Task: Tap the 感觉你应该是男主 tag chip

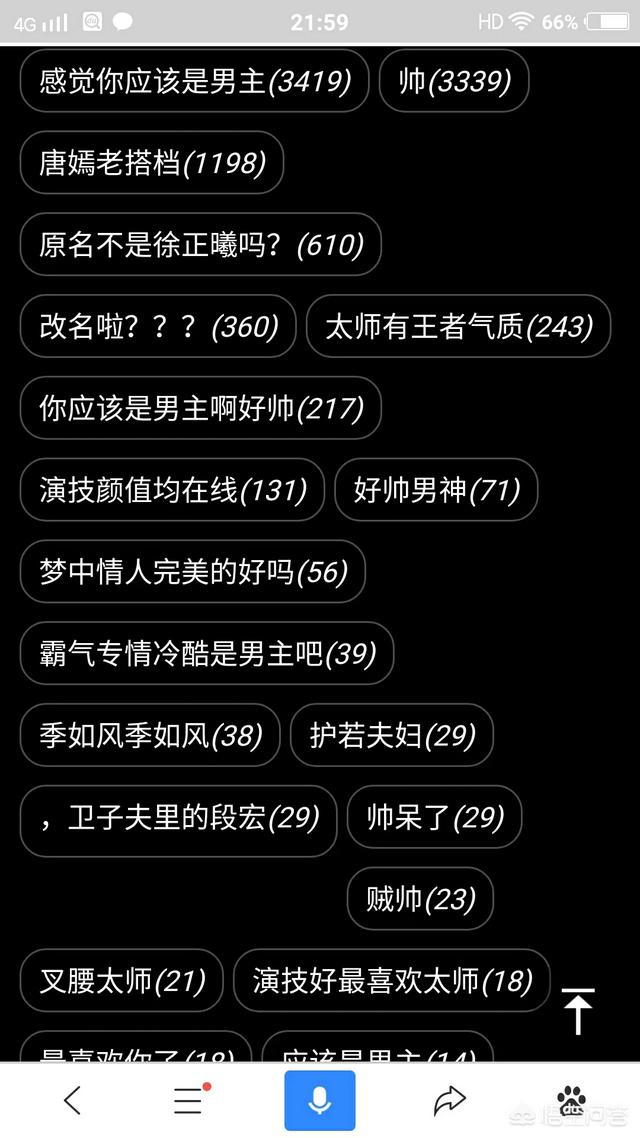Action: click(x=194, y=81)
